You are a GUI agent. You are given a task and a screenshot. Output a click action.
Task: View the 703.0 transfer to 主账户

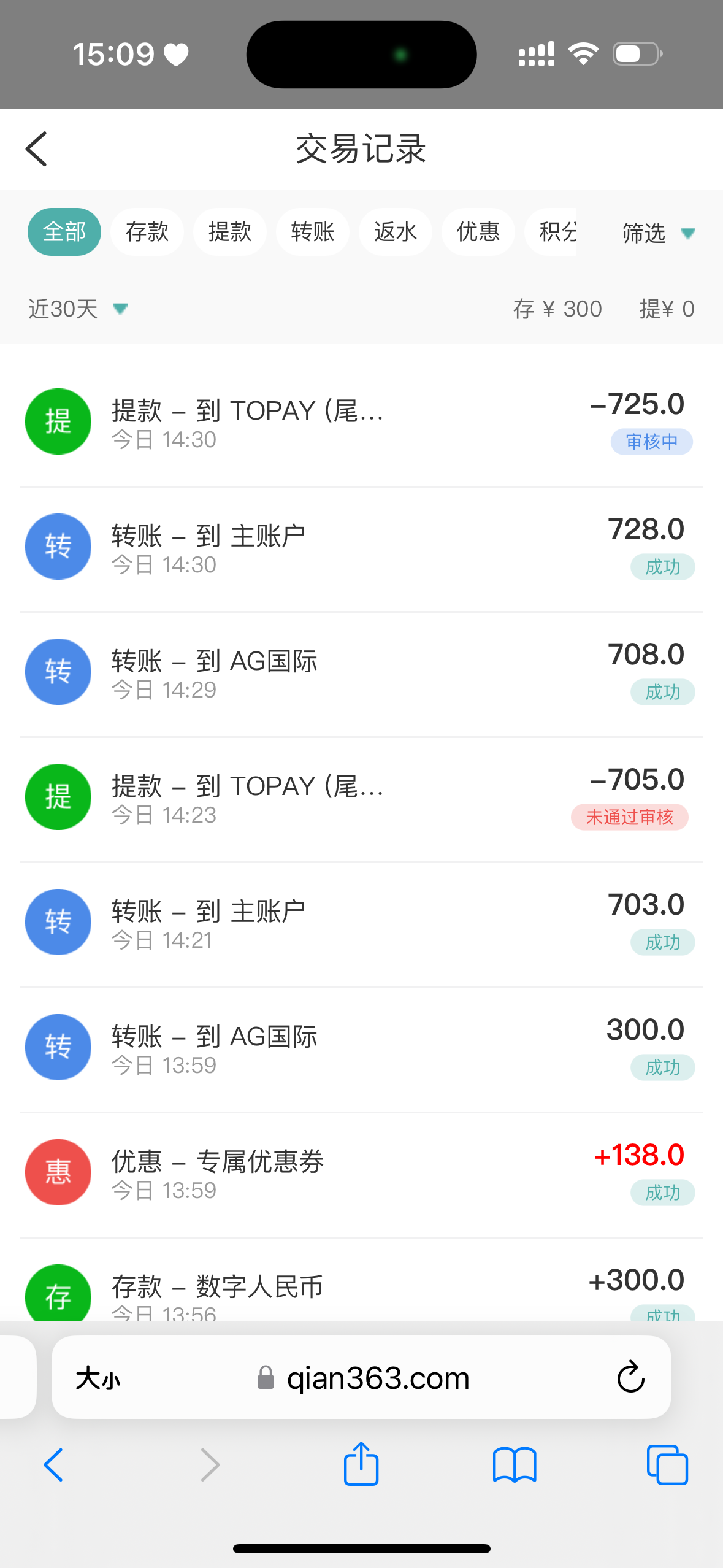point(361,924)
